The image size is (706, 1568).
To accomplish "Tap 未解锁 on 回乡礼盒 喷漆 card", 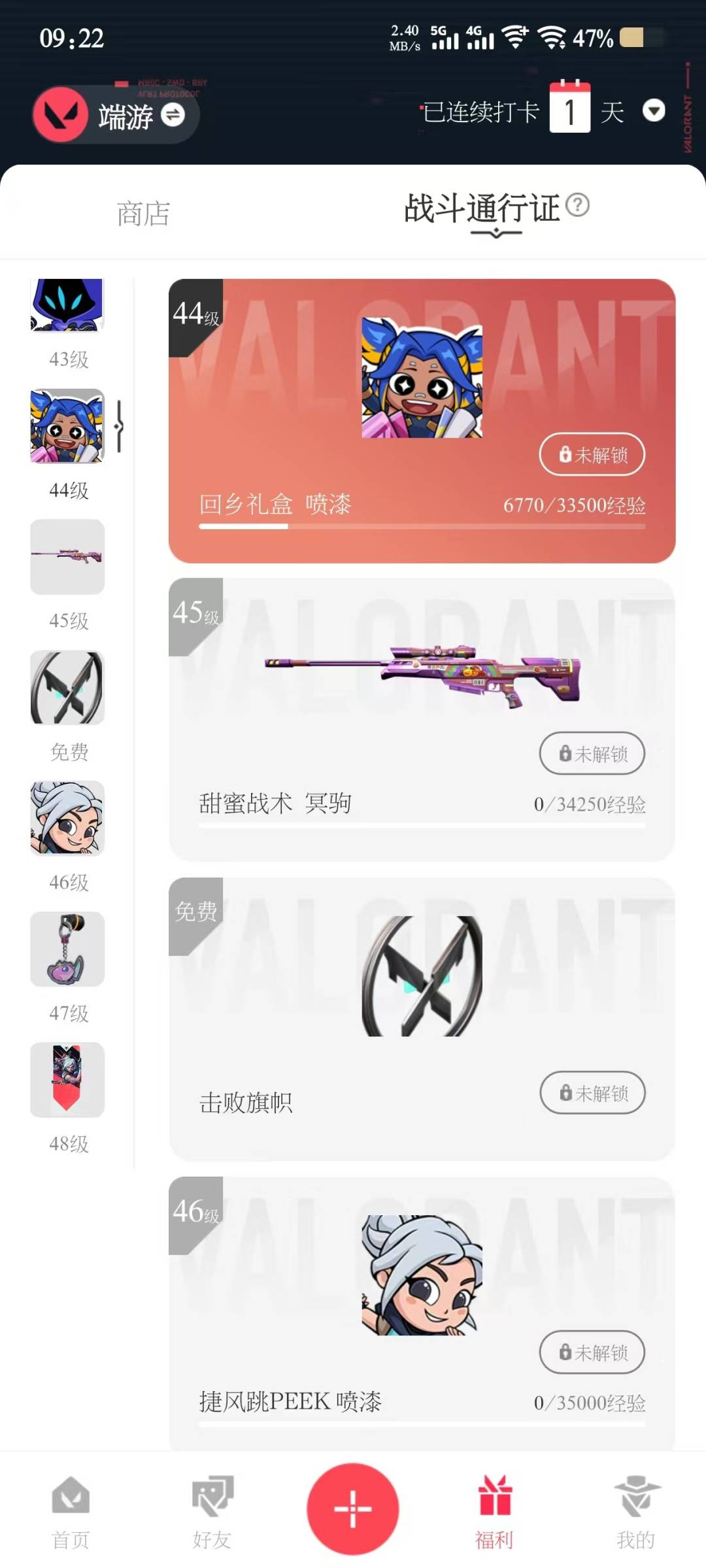I will coord(592,454).
